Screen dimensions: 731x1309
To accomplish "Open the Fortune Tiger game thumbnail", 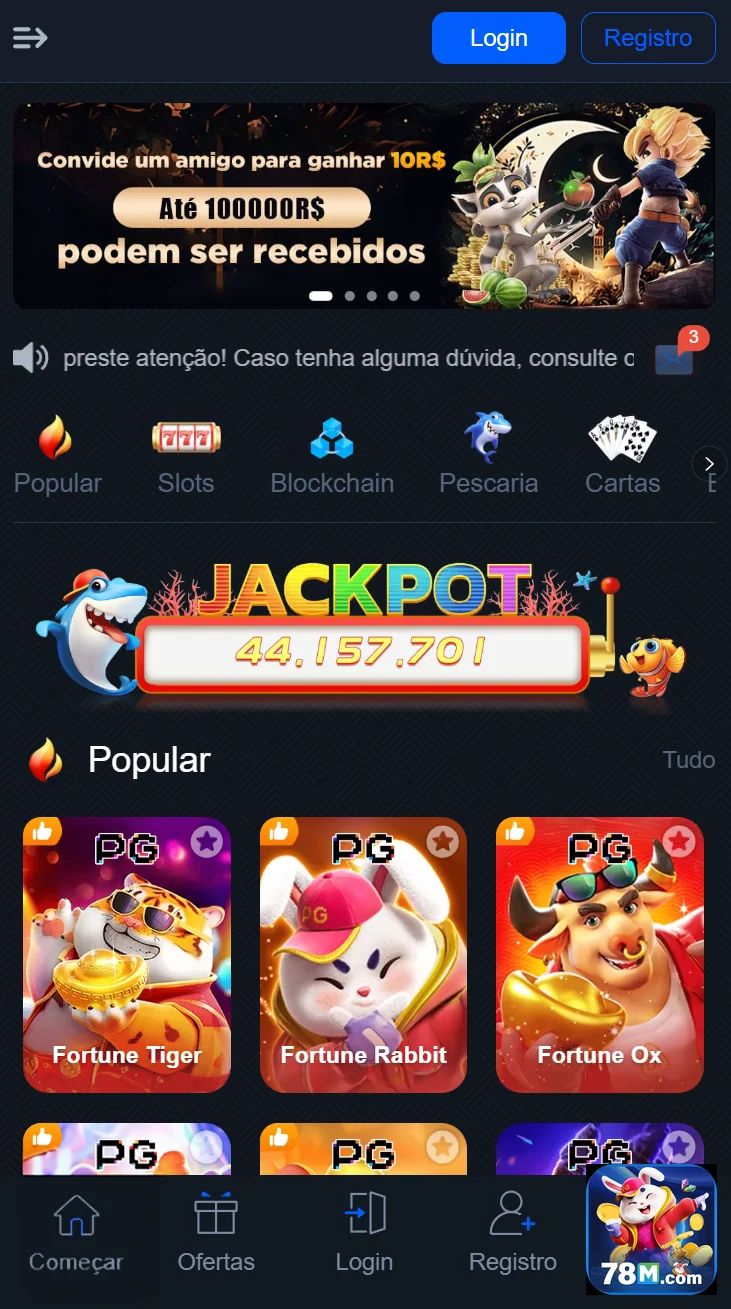I will click(x=126, y=954).
